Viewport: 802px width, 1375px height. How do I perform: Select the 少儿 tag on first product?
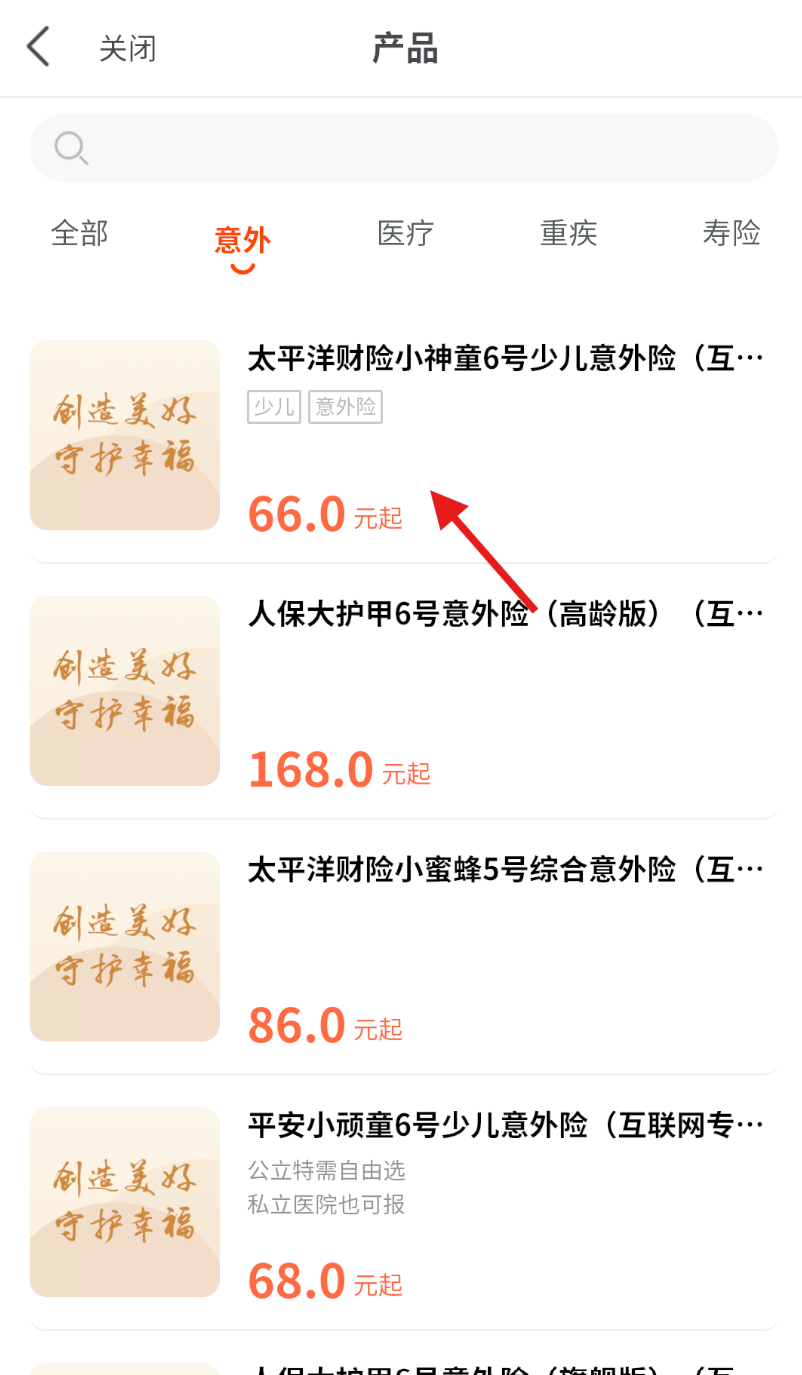tap(273, 407)
